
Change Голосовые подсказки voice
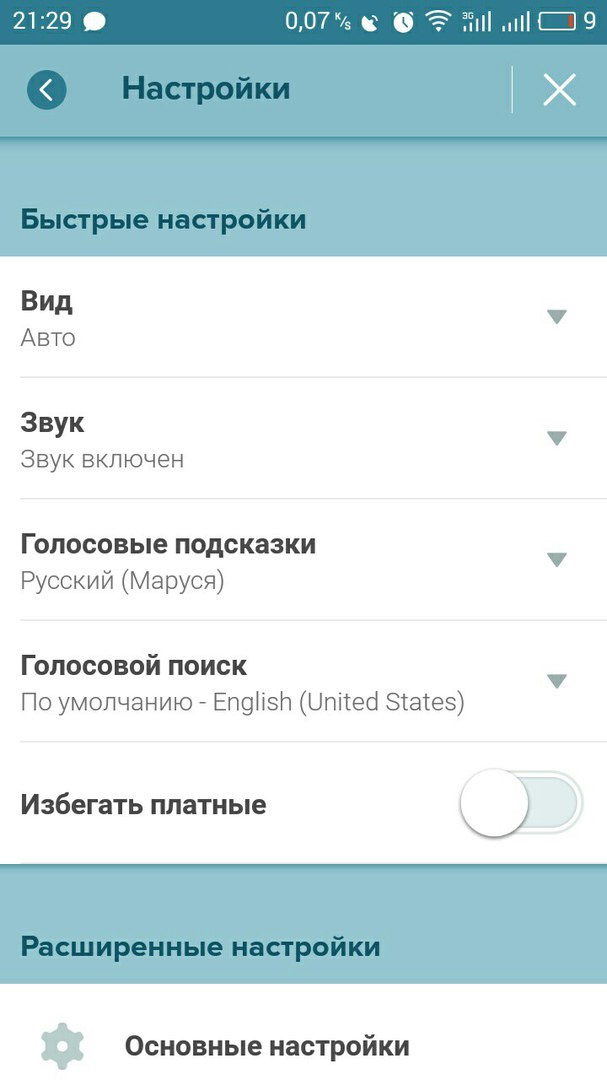pyautogui.click(x=556, y=559)
